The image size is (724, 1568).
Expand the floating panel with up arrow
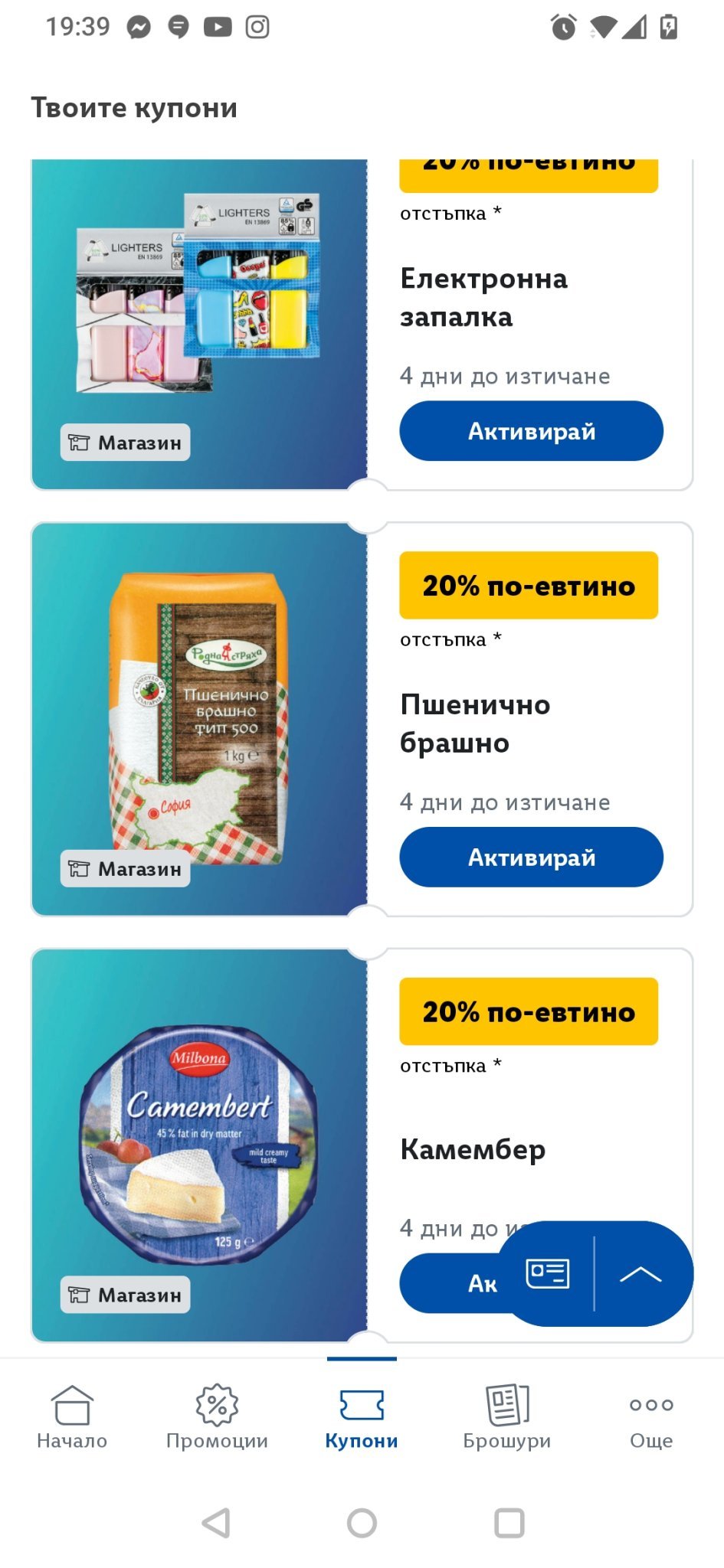click(640, 1274)
